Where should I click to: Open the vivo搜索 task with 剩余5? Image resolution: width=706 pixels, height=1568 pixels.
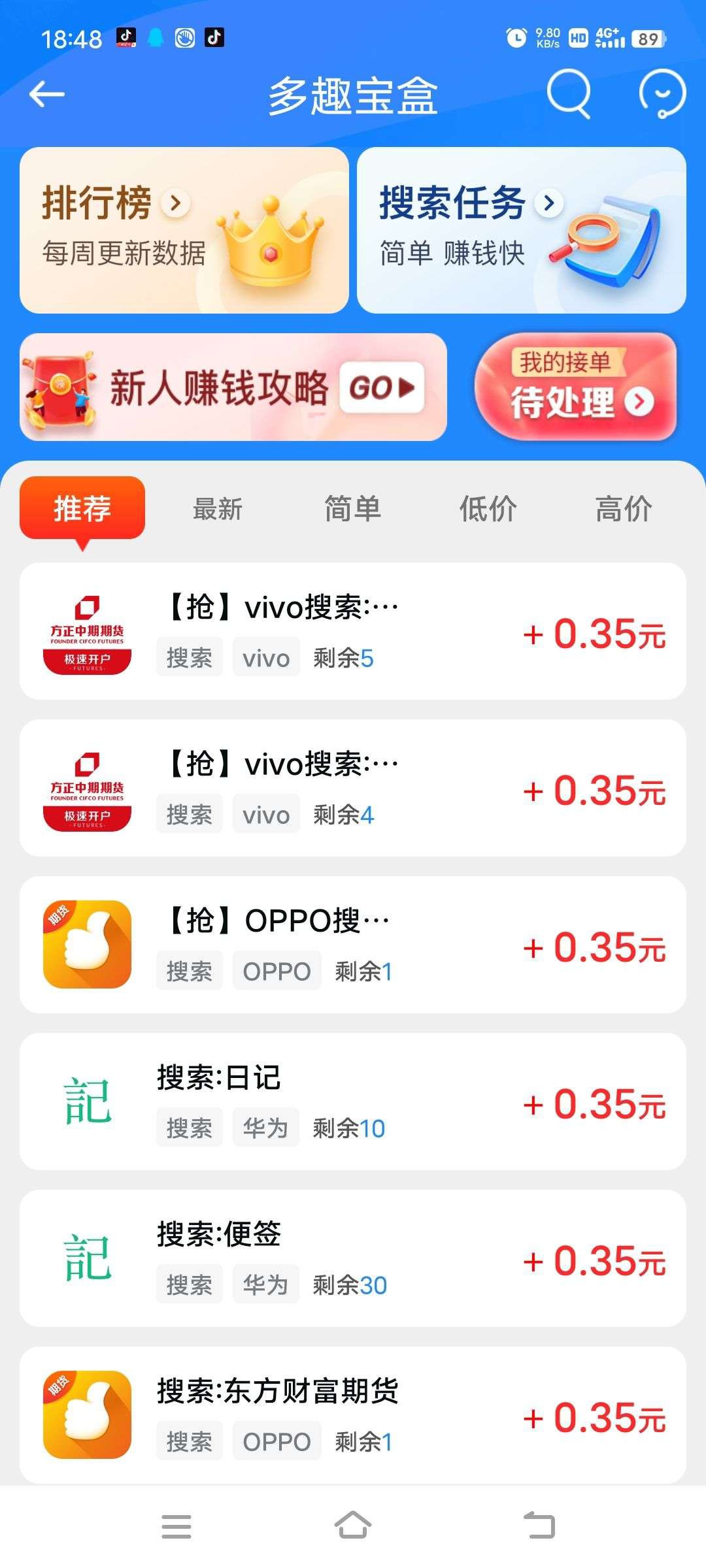pyautogui.click(x=353, y=631)
